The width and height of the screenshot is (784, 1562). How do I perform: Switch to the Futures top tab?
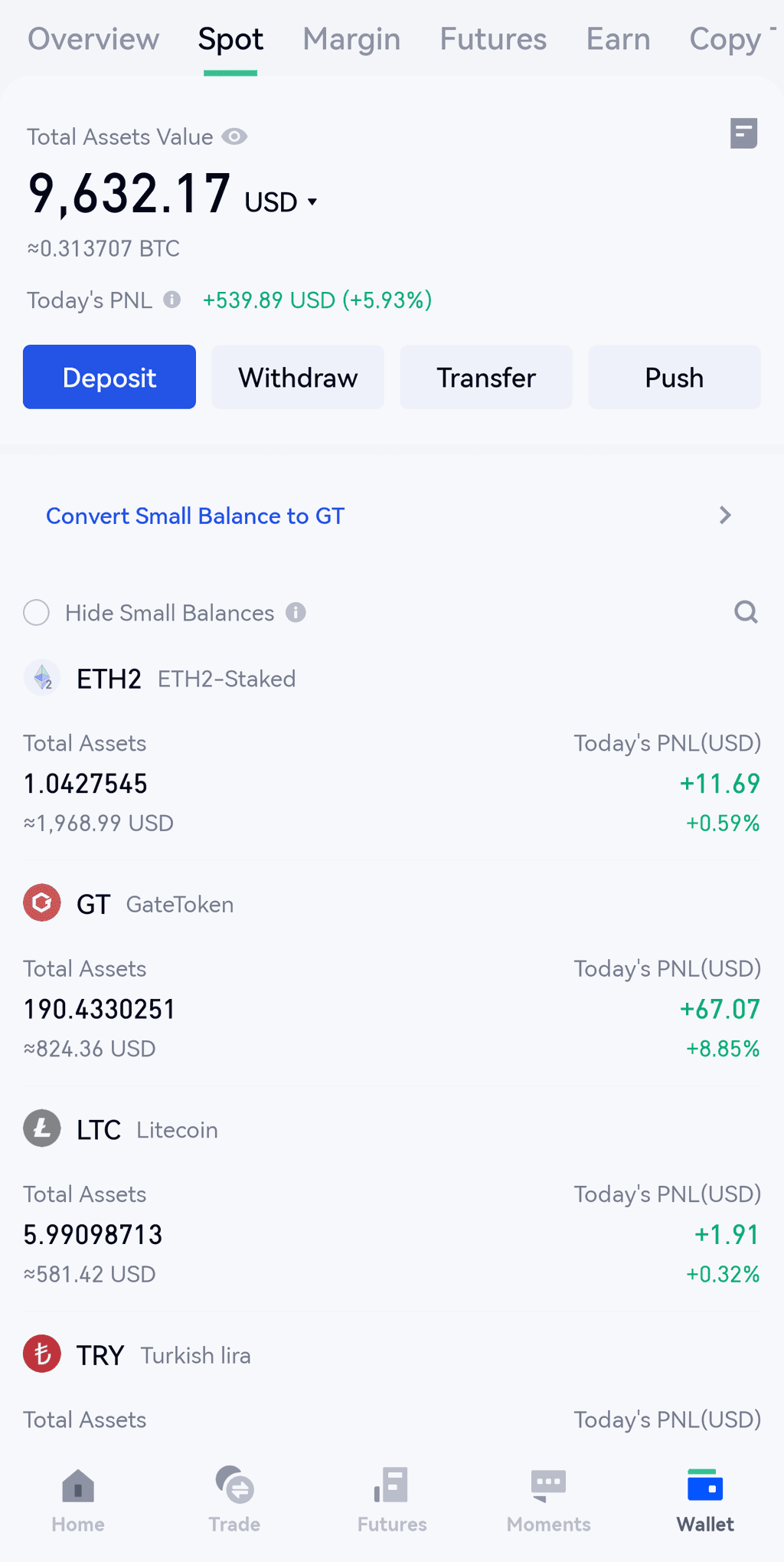pyautogui.click(x=493, y=39)
